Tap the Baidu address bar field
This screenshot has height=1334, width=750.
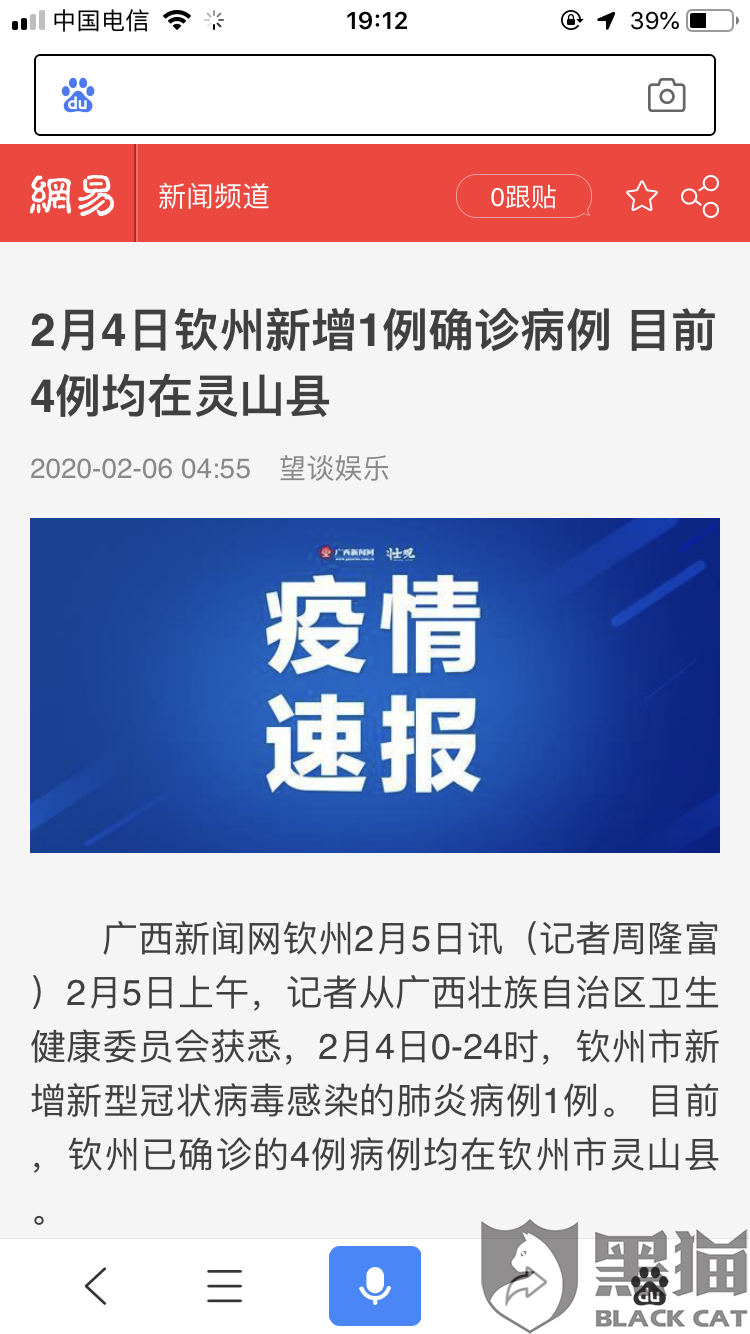coord(375,95)
